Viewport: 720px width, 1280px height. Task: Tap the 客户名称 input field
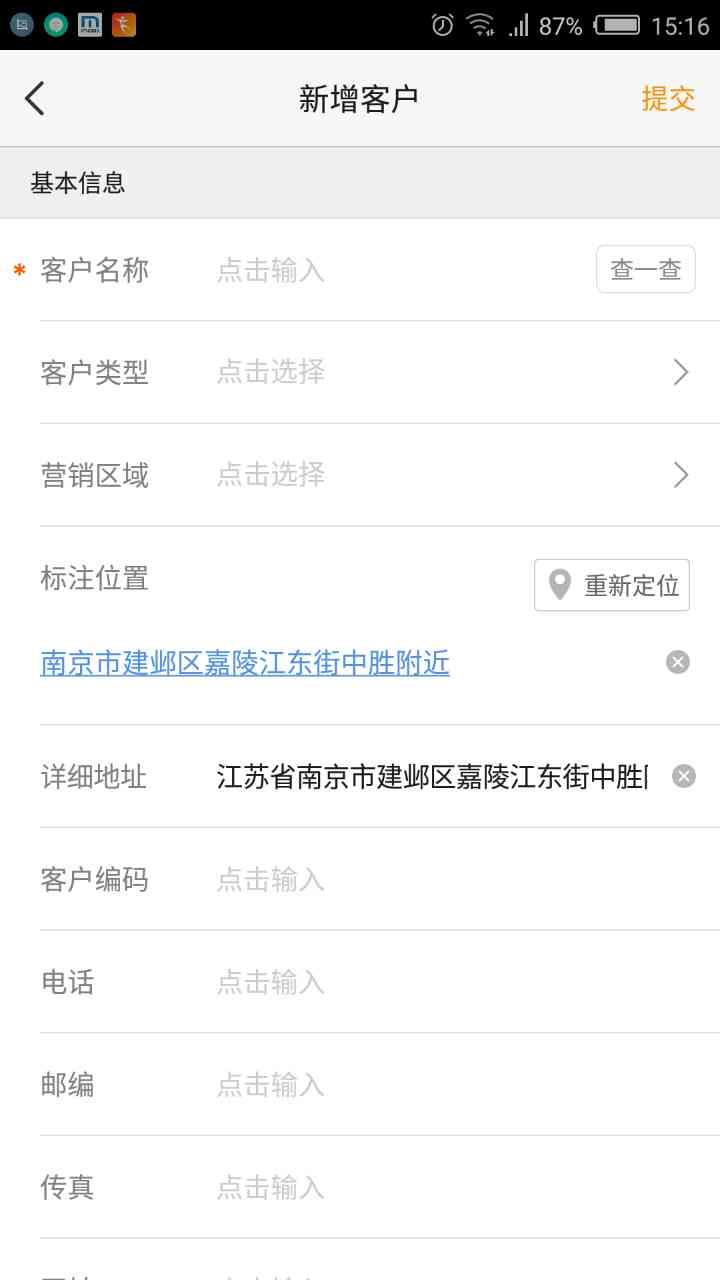click(400, 270)
